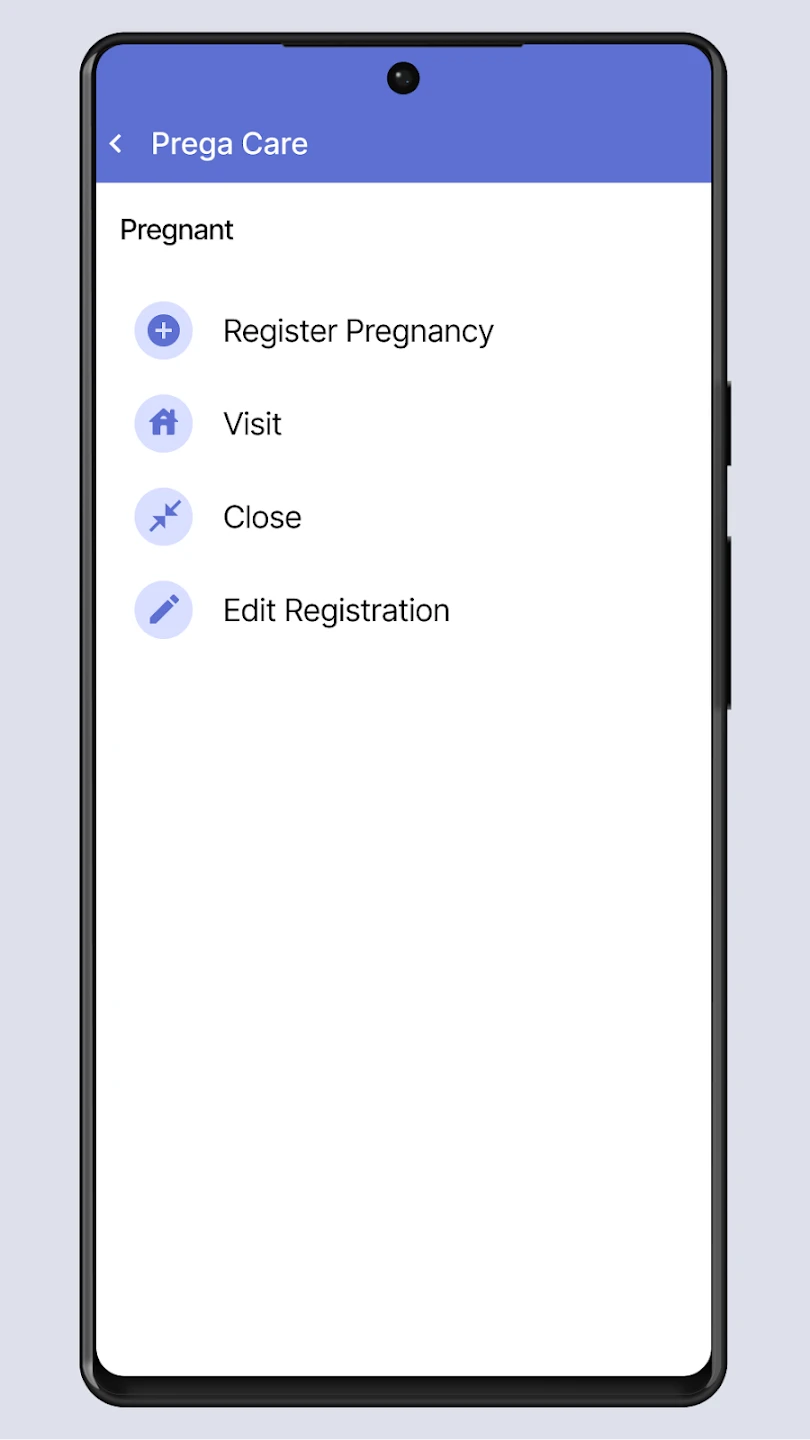Open Edit Registration
Viewport: 810px width, 1440px height.
click(335, 610)
